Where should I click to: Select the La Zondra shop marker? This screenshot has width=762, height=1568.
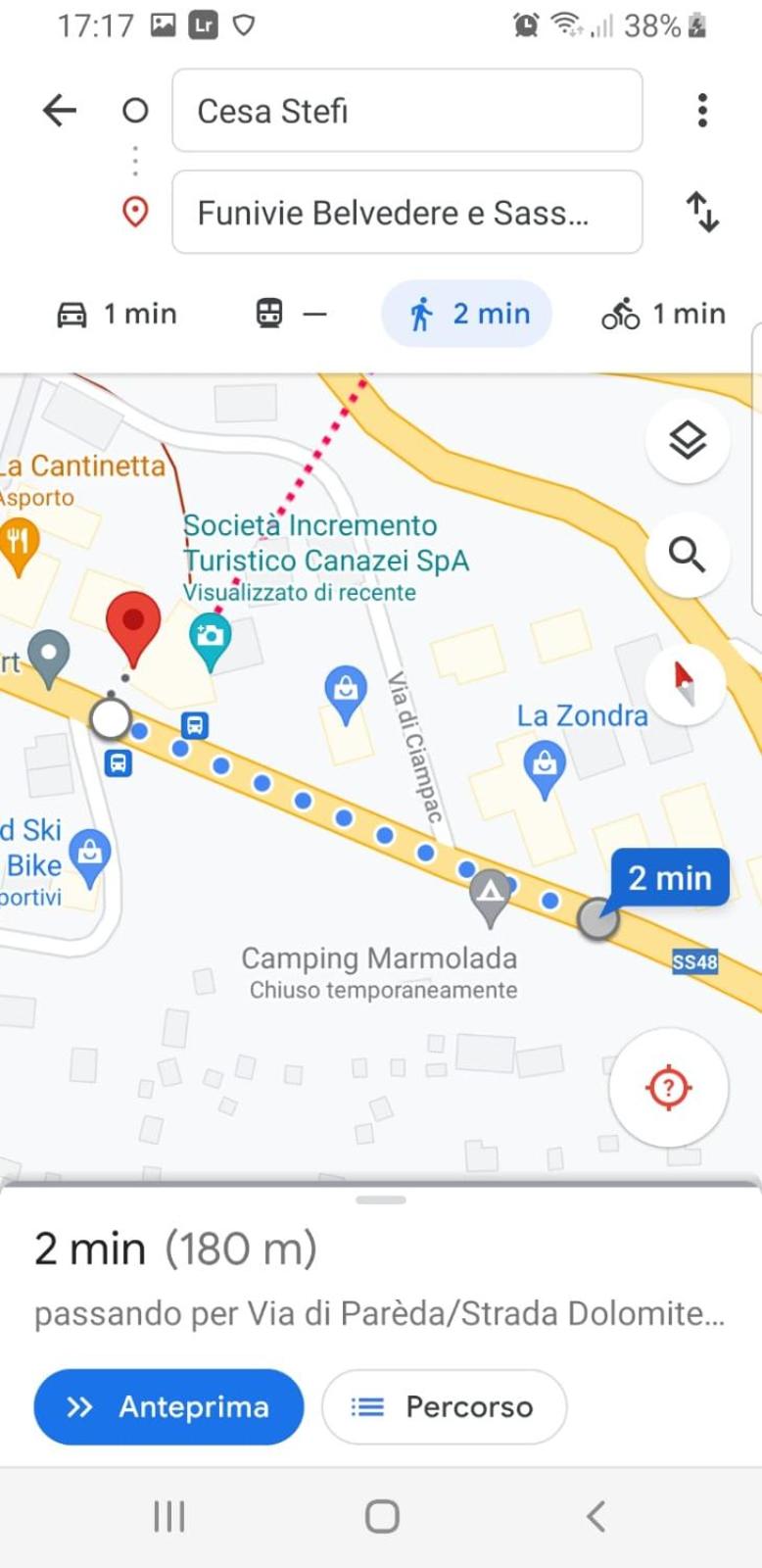point(545,767)
